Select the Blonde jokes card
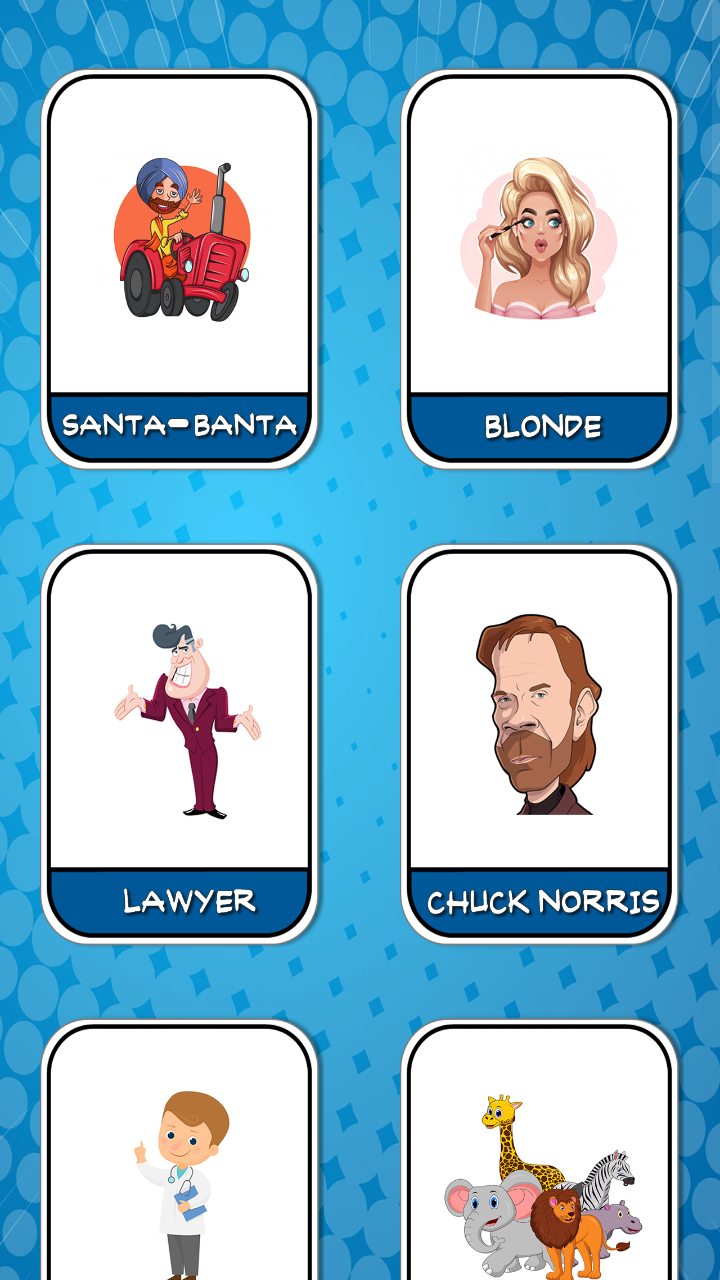 coord(540,268)
